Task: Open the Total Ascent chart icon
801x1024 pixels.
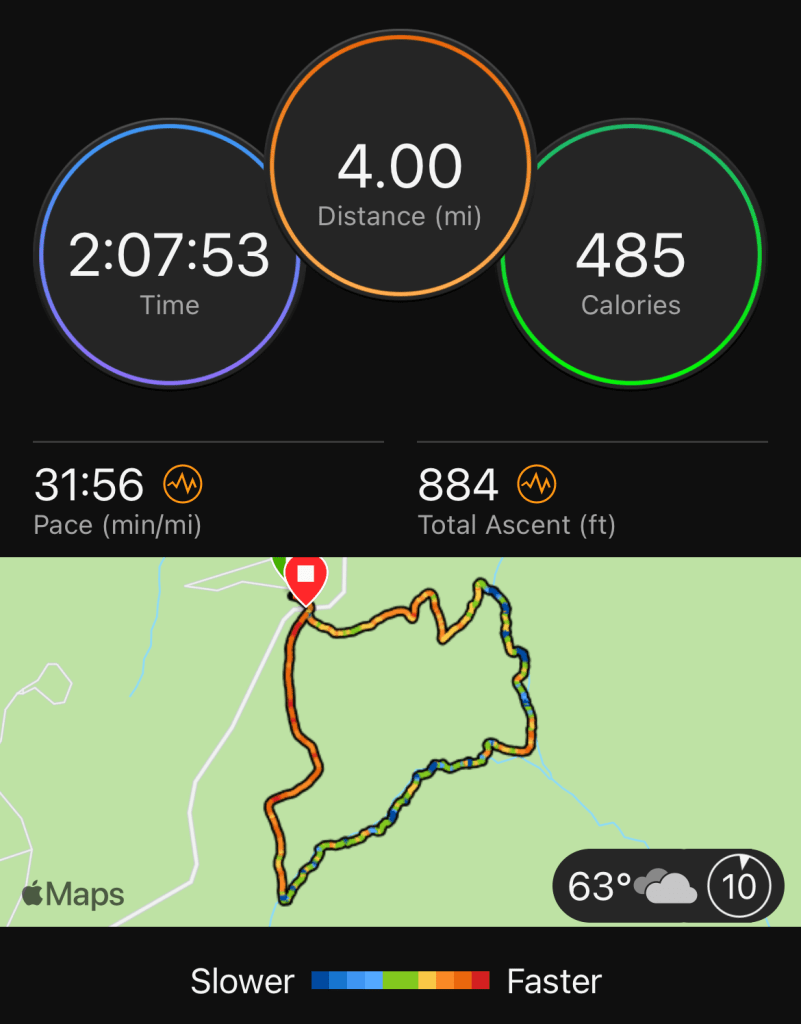Action: coord(537,485)
